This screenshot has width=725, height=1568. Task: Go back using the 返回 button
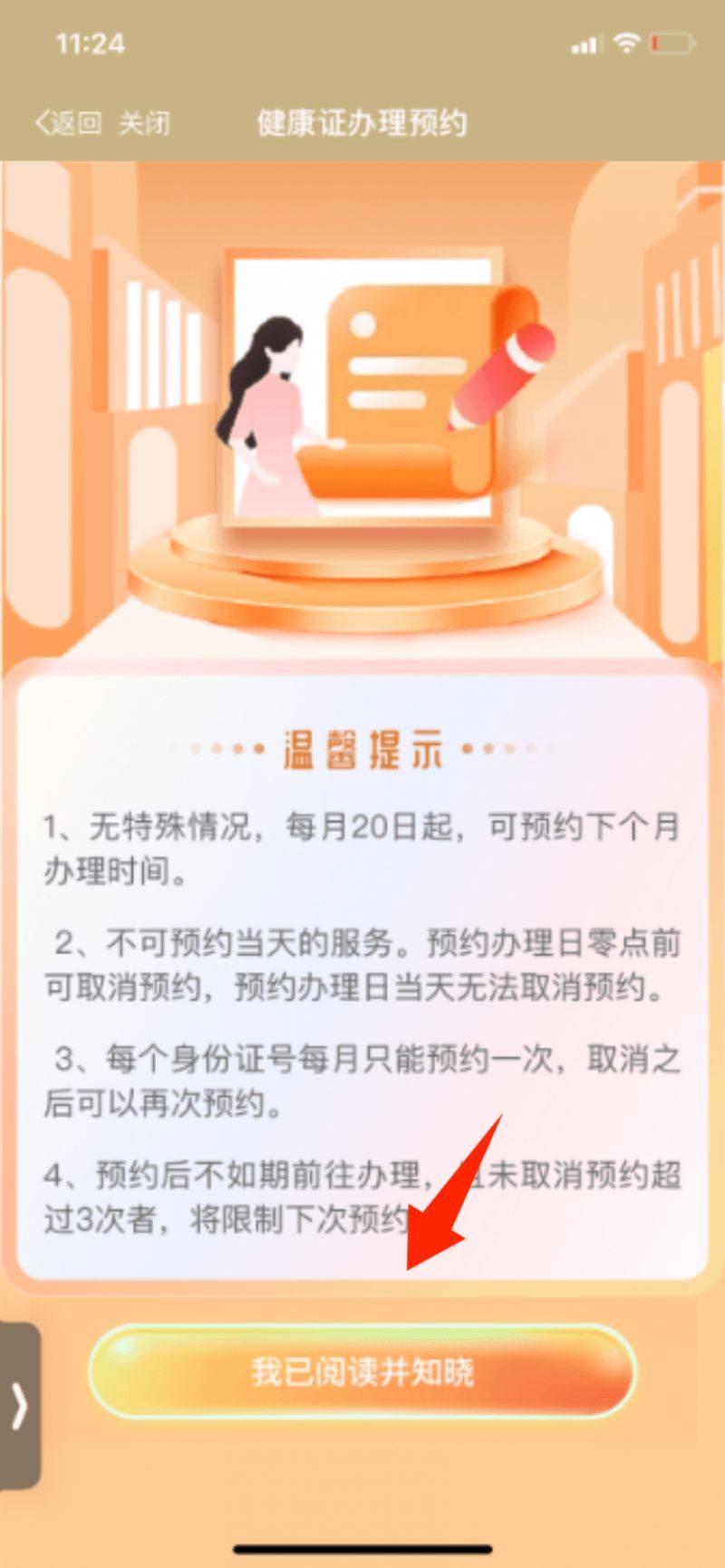(x=68, y=123)
